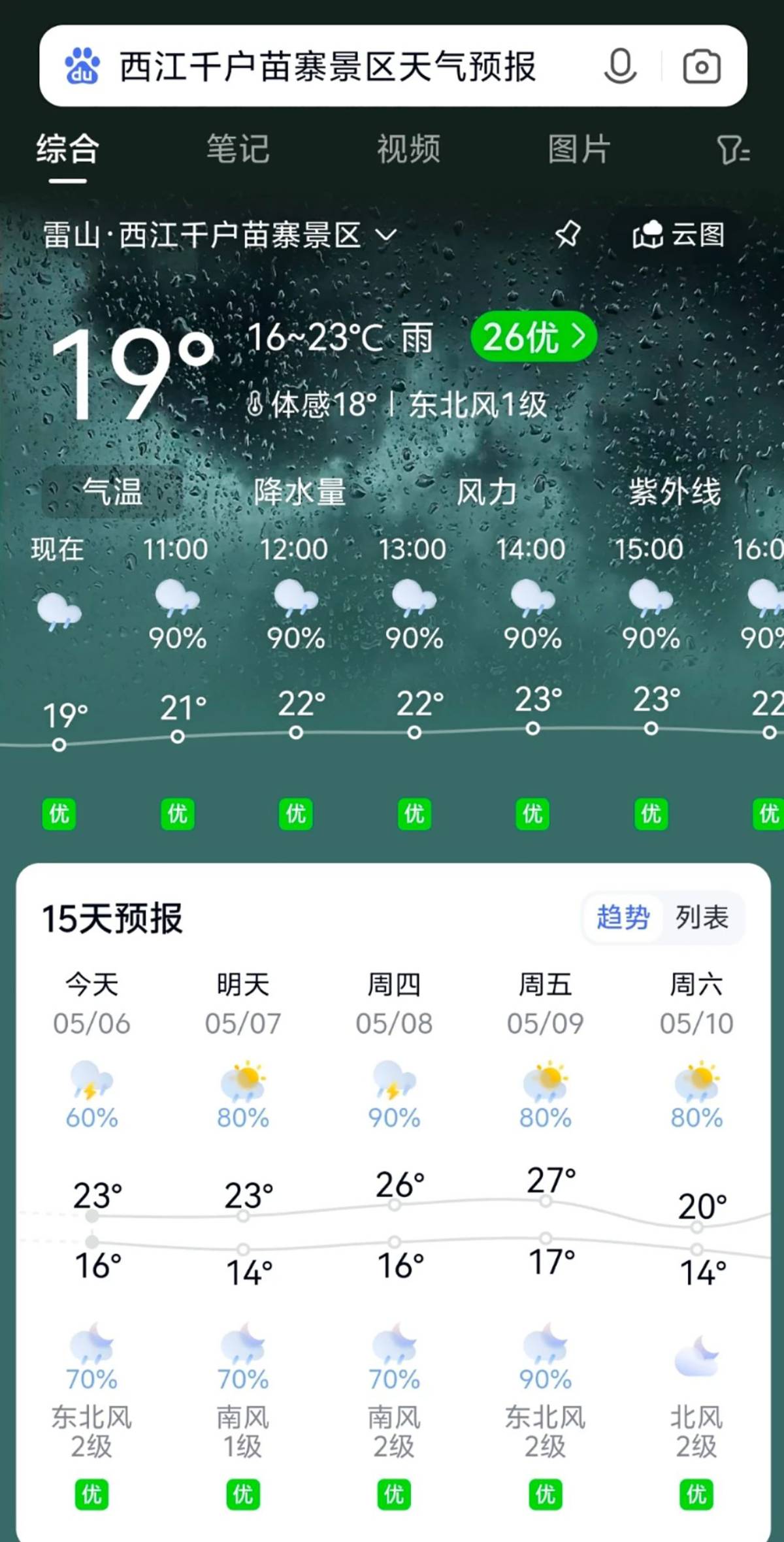Show the 15-day forecast as 趋势
Image resolution: width=784 pixels, height=1542 pixels.
click(623, 917)
